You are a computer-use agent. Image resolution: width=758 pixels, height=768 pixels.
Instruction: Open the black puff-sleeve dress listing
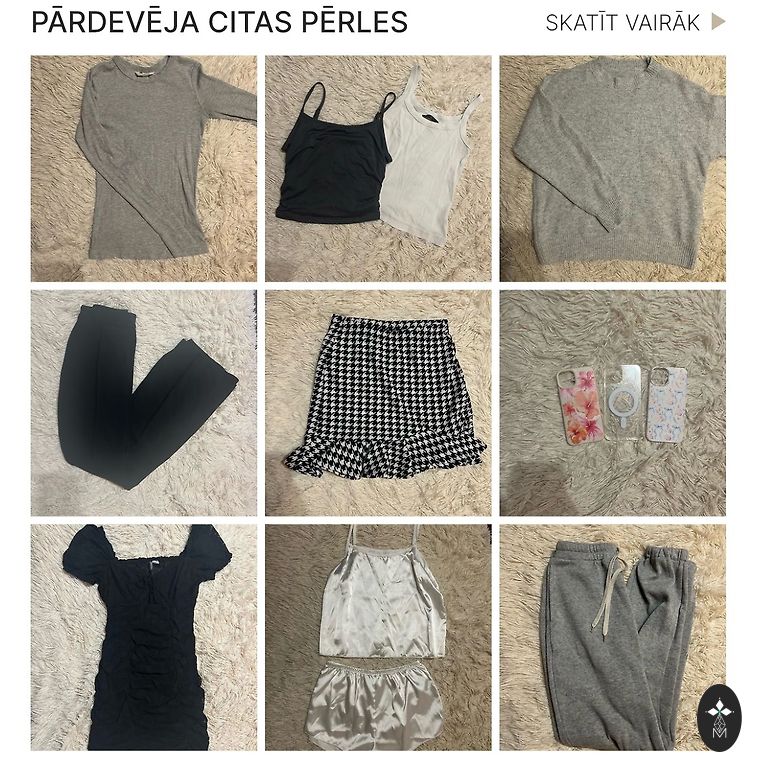143,637
